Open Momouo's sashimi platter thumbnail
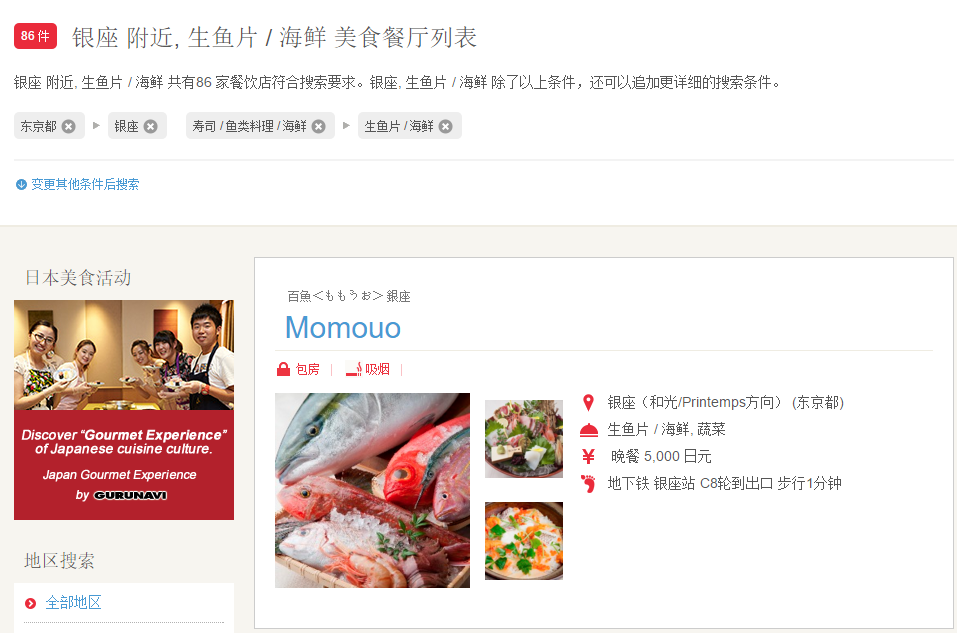Screen dimensions: 957x633 pos(524,439)
